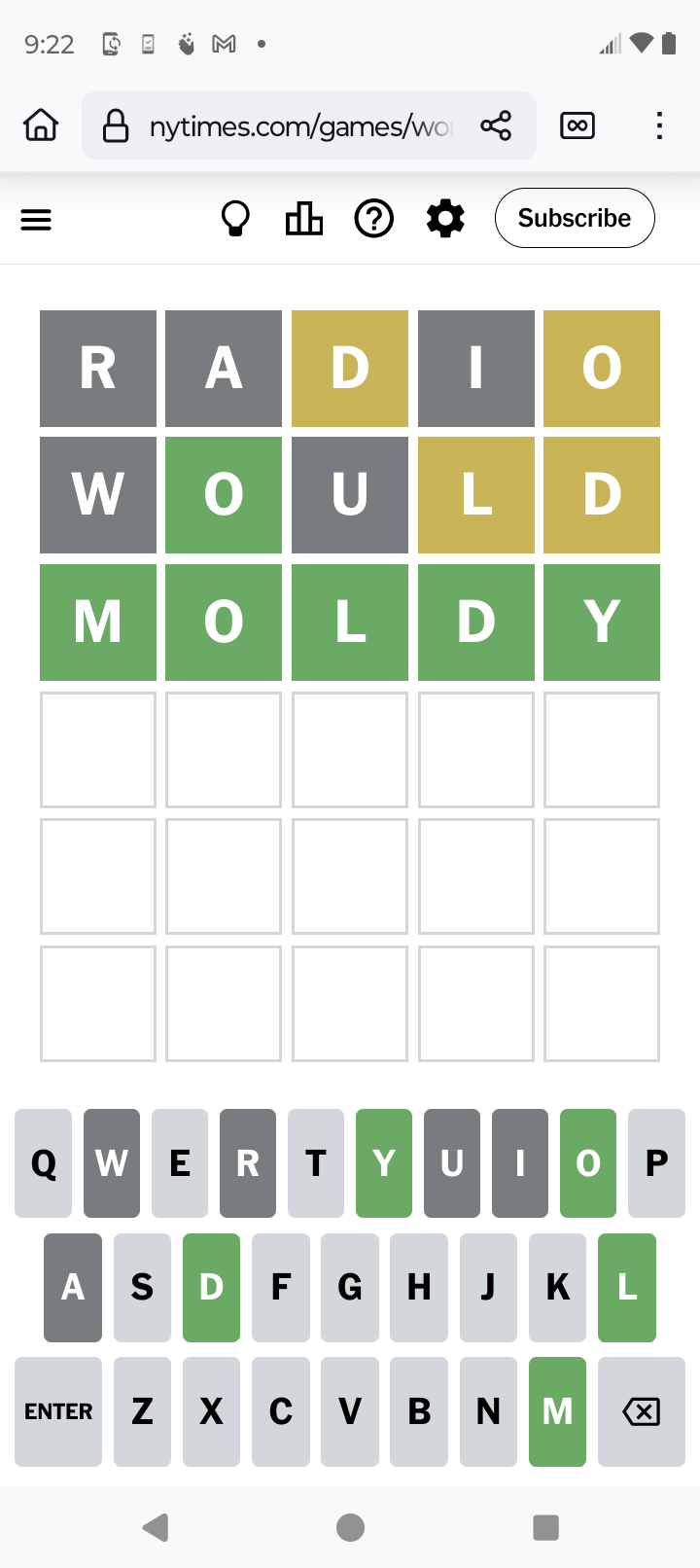This screenshot has height=1568, width=700.
Task: Open the browser overflow menu
Action: [659, 125]
